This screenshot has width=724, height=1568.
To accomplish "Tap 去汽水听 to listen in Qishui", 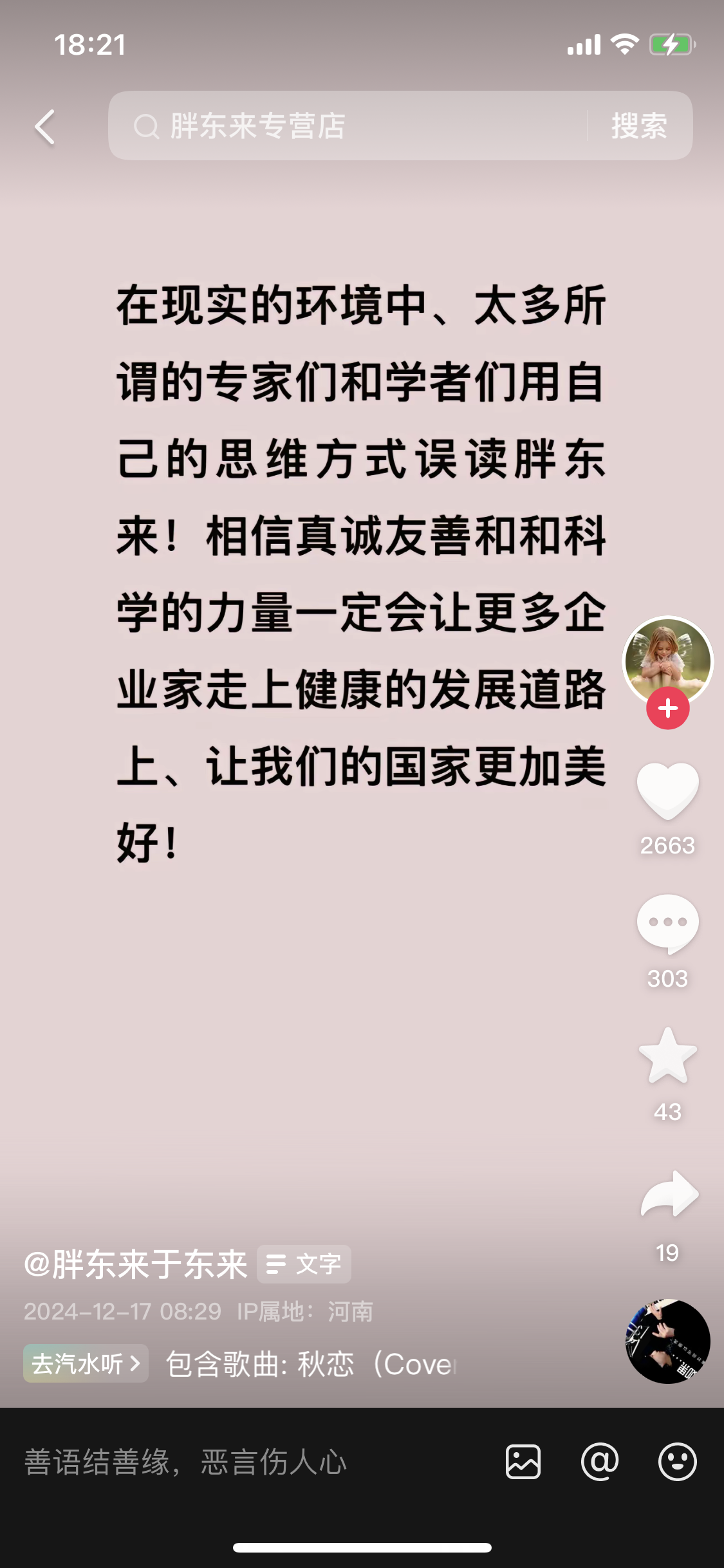I will pos(86,1363).
